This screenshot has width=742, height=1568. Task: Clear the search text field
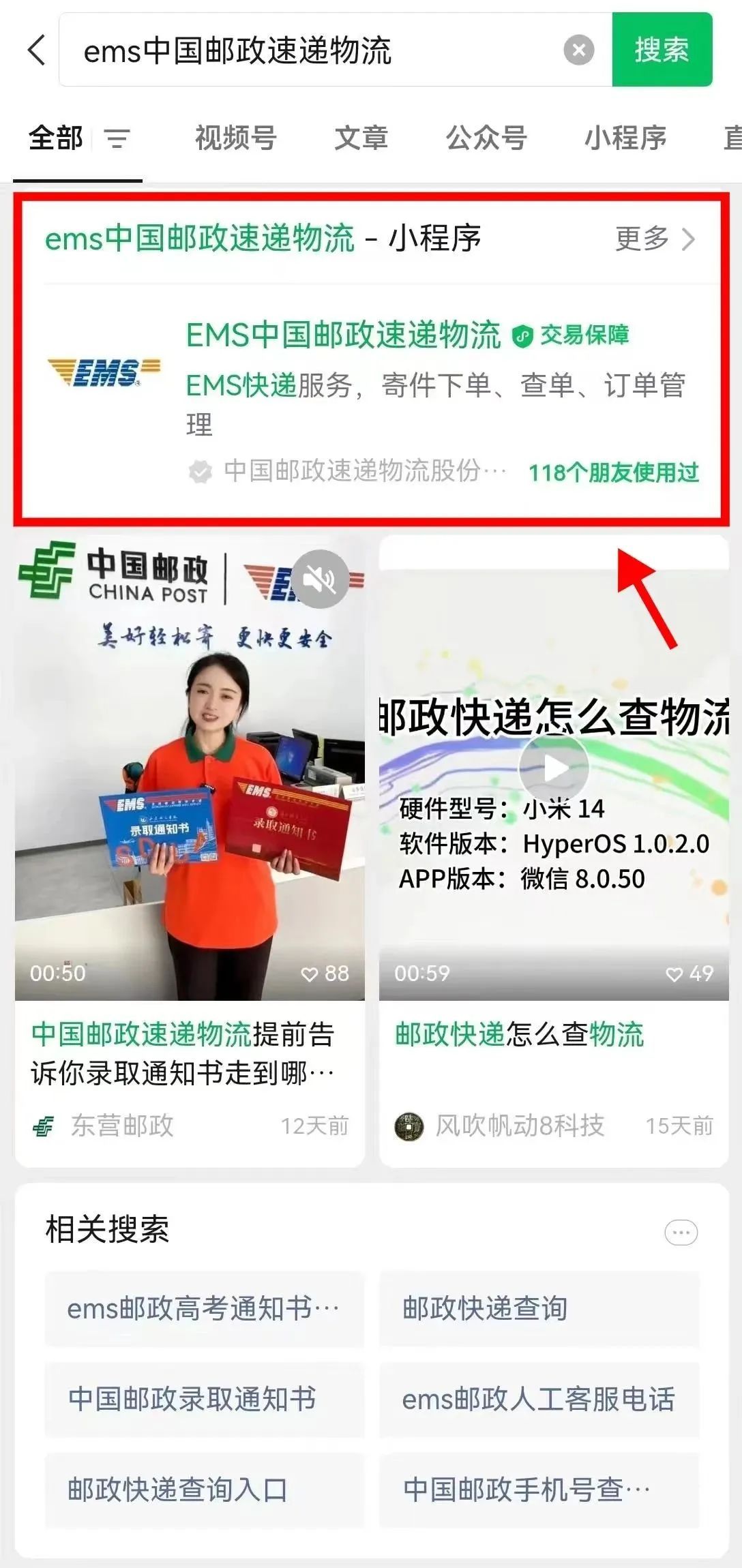pos(578,50)
